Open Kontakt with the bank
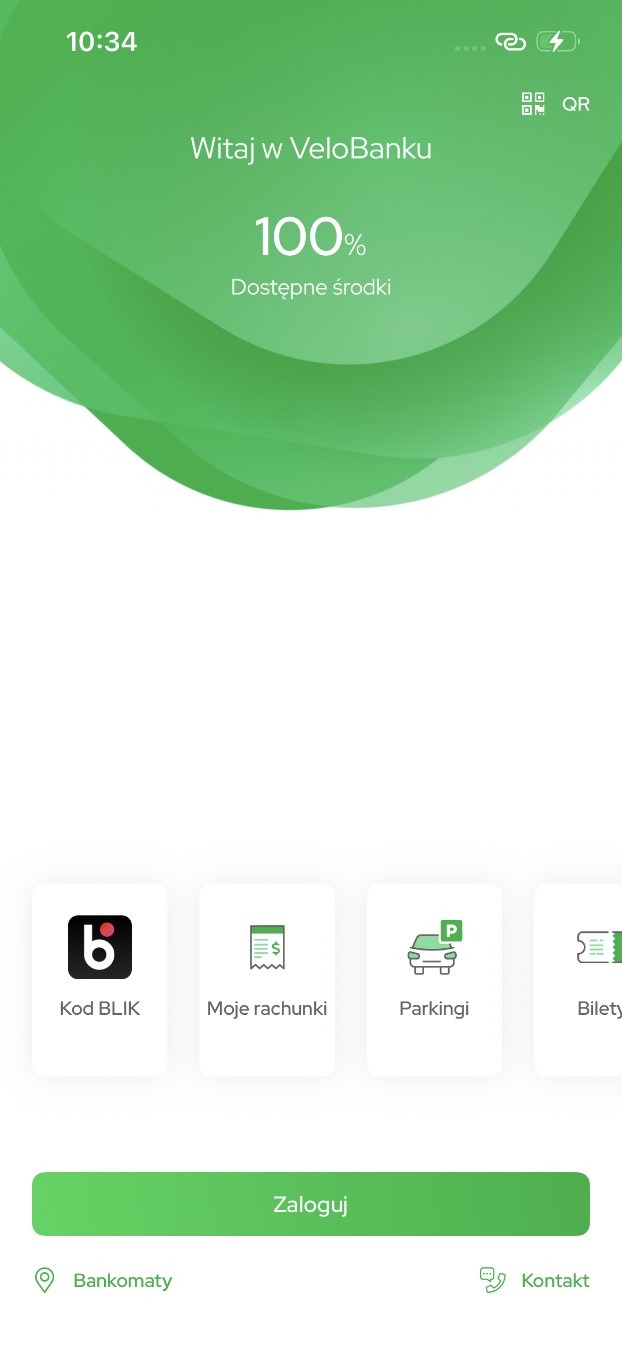 point(535,1281)
